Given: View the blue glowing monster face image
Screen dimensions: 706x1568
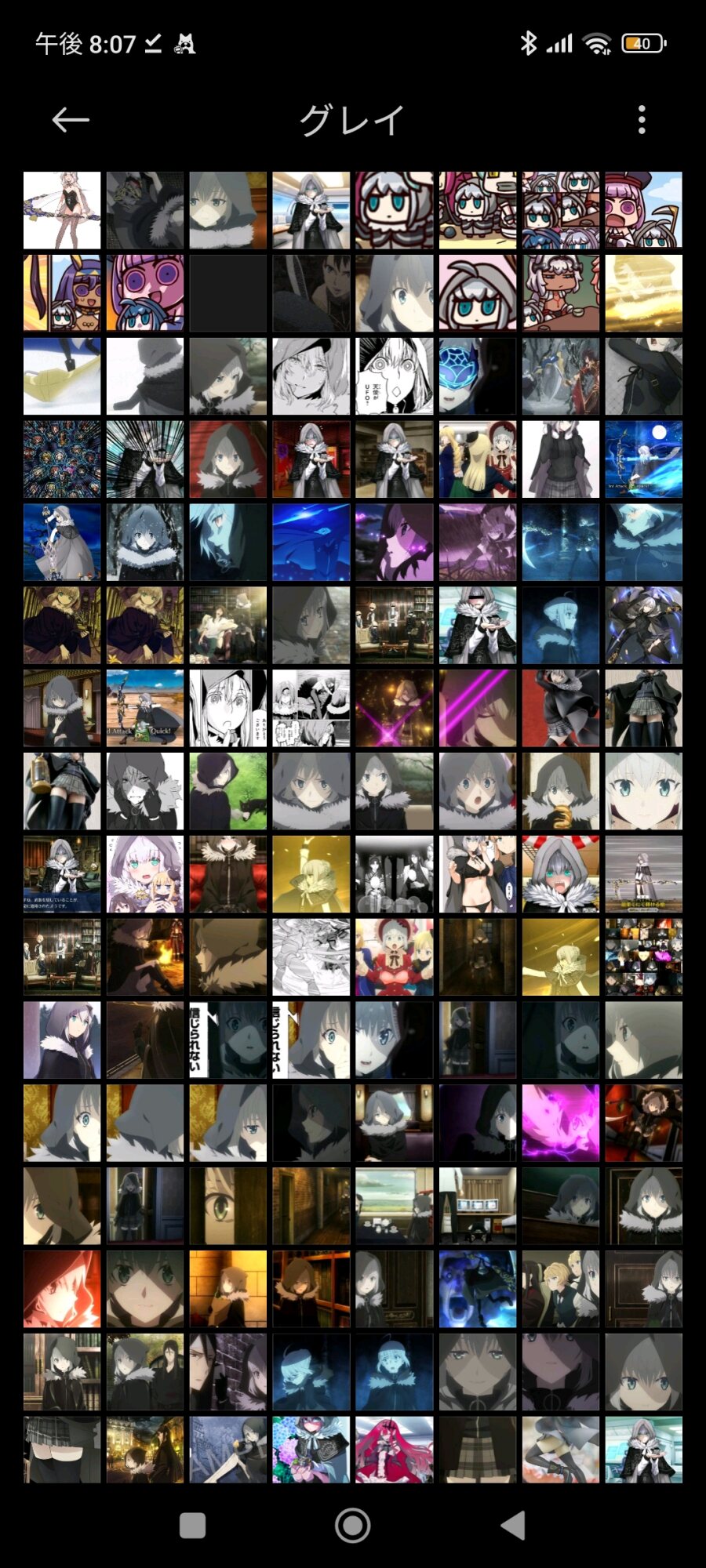Looking at the screenshot, I should click(x=477, y=1289).
